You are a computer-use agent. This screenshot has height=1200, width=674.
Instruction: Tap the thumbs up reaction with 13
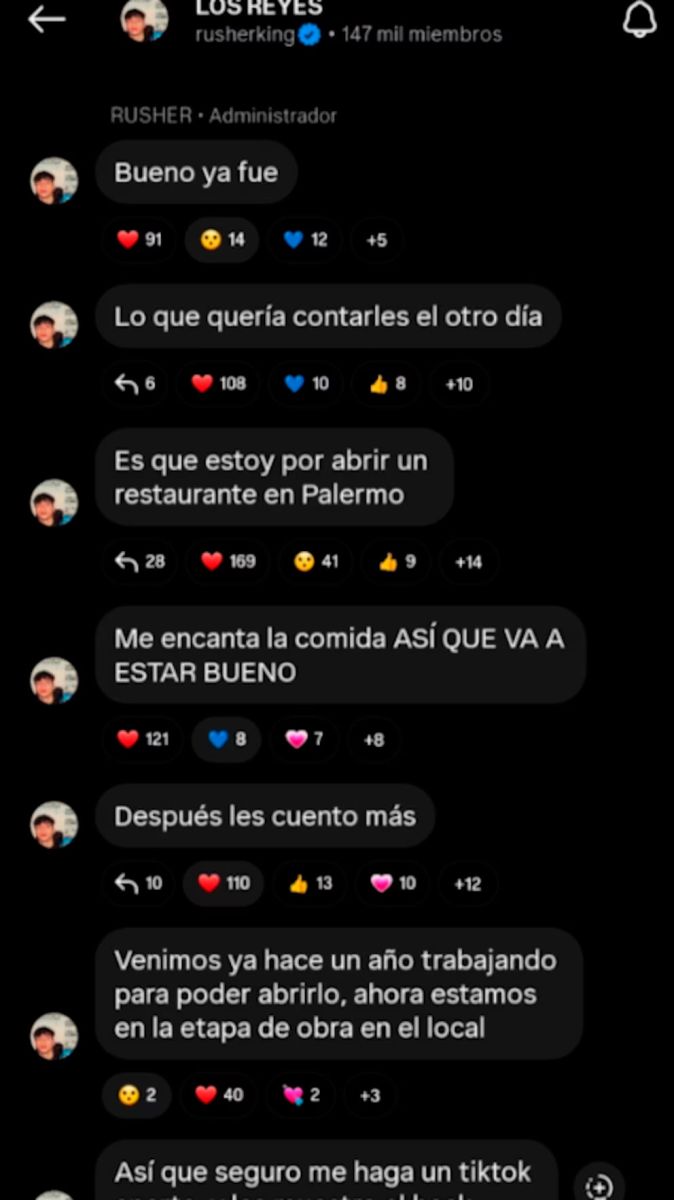click(x=310, y=883)
